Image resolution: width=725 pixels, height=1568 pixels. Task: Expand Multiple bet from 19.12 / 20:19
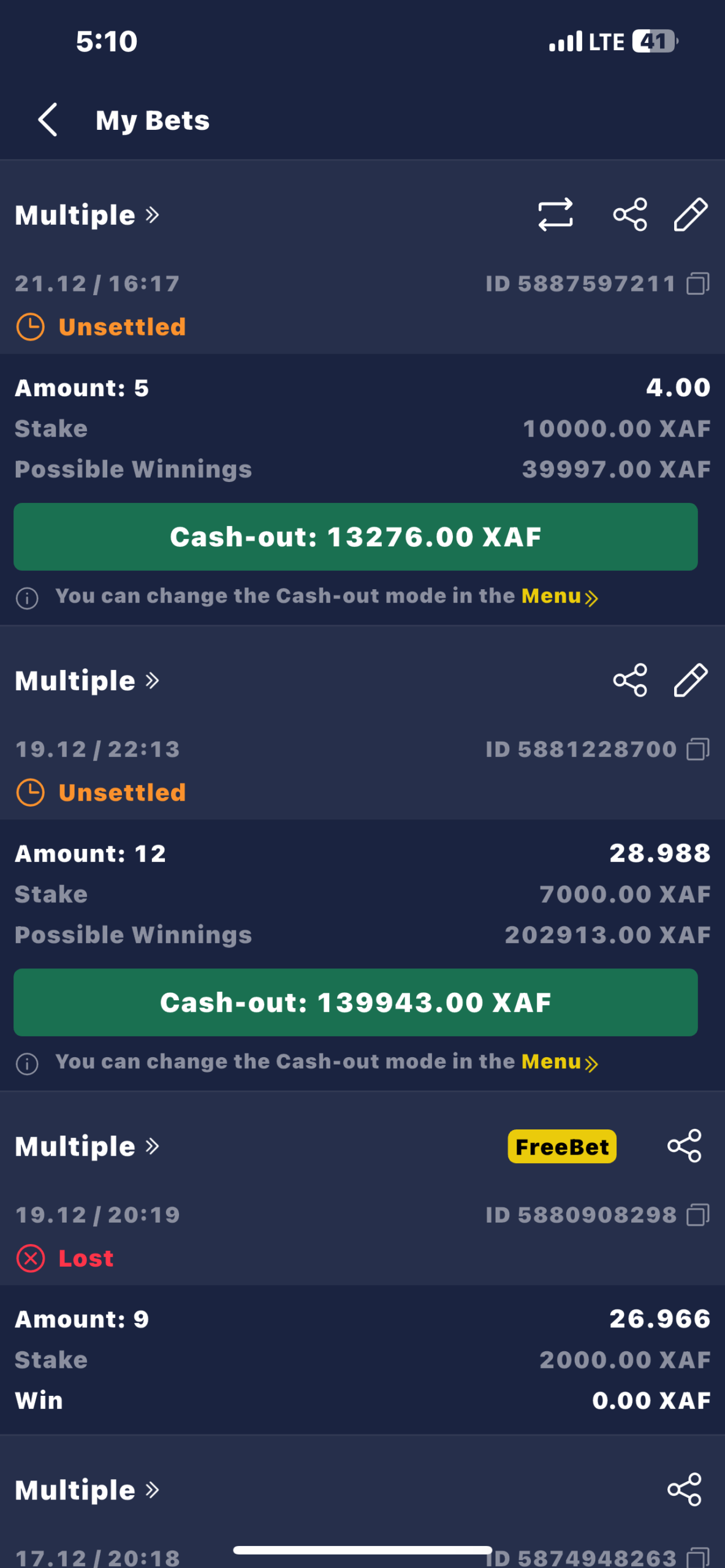[x=86, y=1146]
